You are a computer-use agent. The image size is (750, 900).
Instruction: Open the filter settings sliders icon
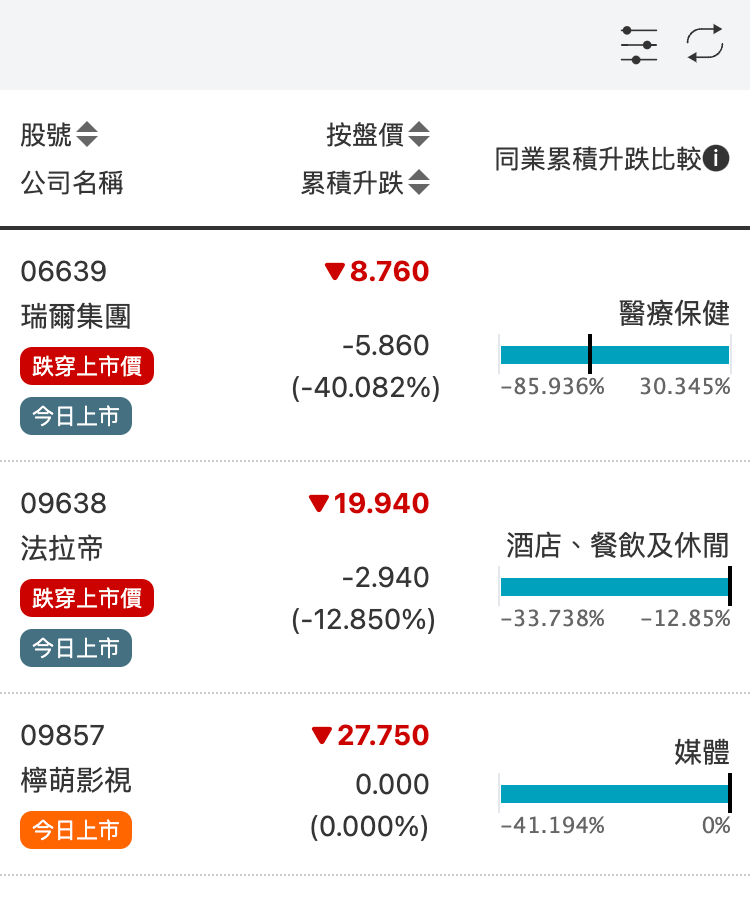pyautogui.click(x=638, y=45)
